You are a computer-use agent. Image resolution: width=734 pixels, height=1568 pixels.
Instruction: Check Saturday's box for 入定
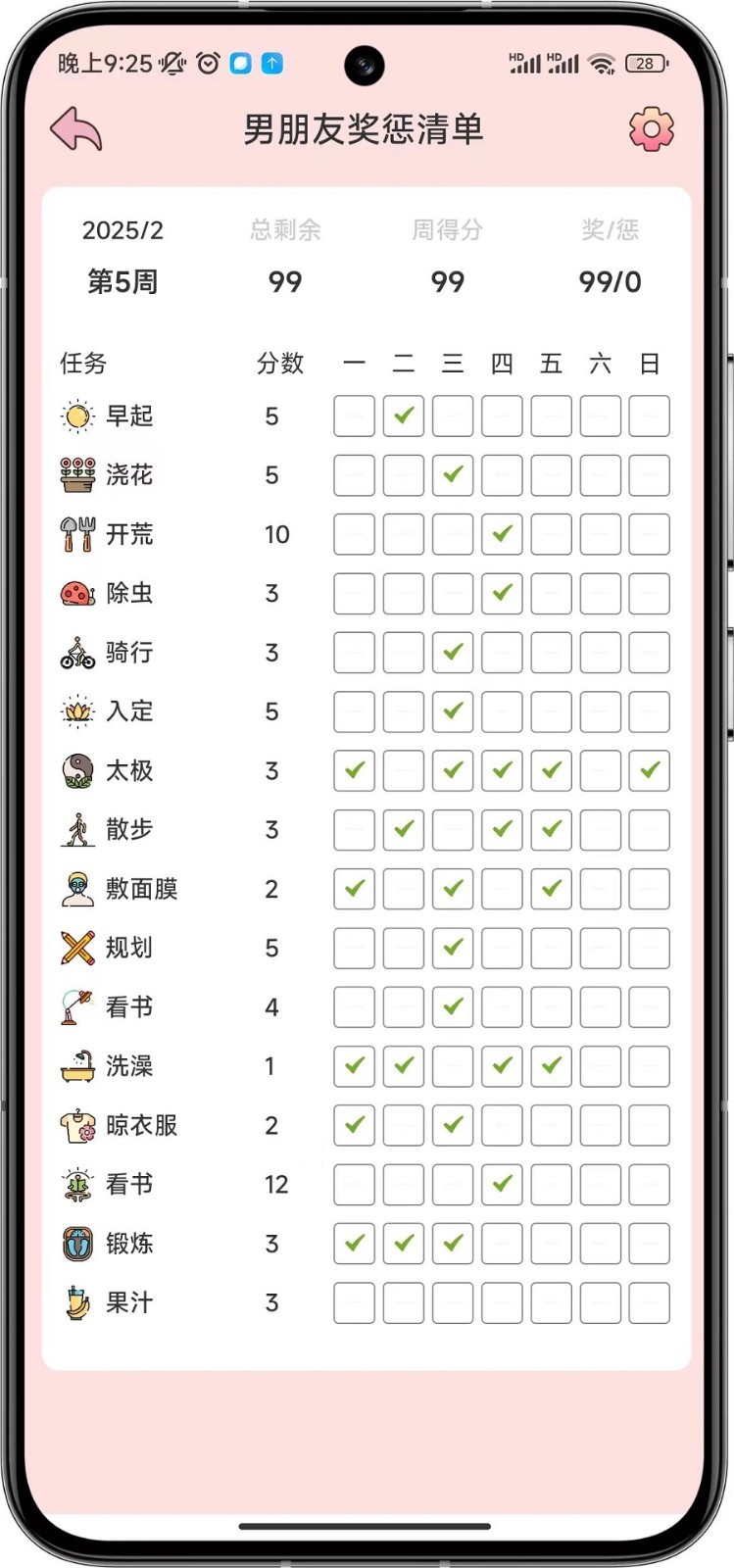(600, 711)
